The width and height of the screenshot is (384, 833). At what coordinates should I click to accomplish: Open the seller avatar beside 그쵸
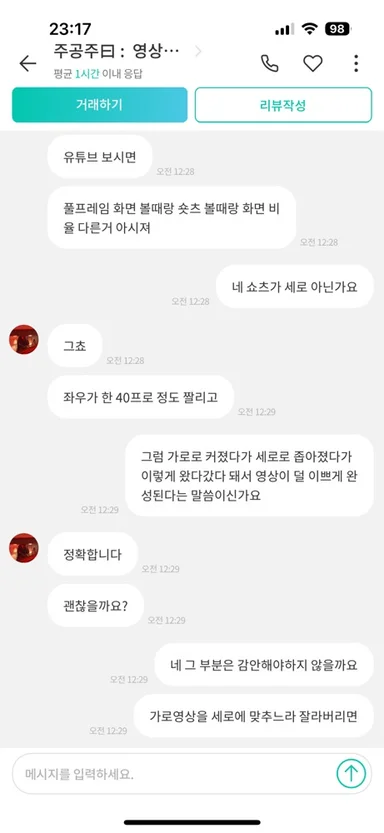coord(24,339)
